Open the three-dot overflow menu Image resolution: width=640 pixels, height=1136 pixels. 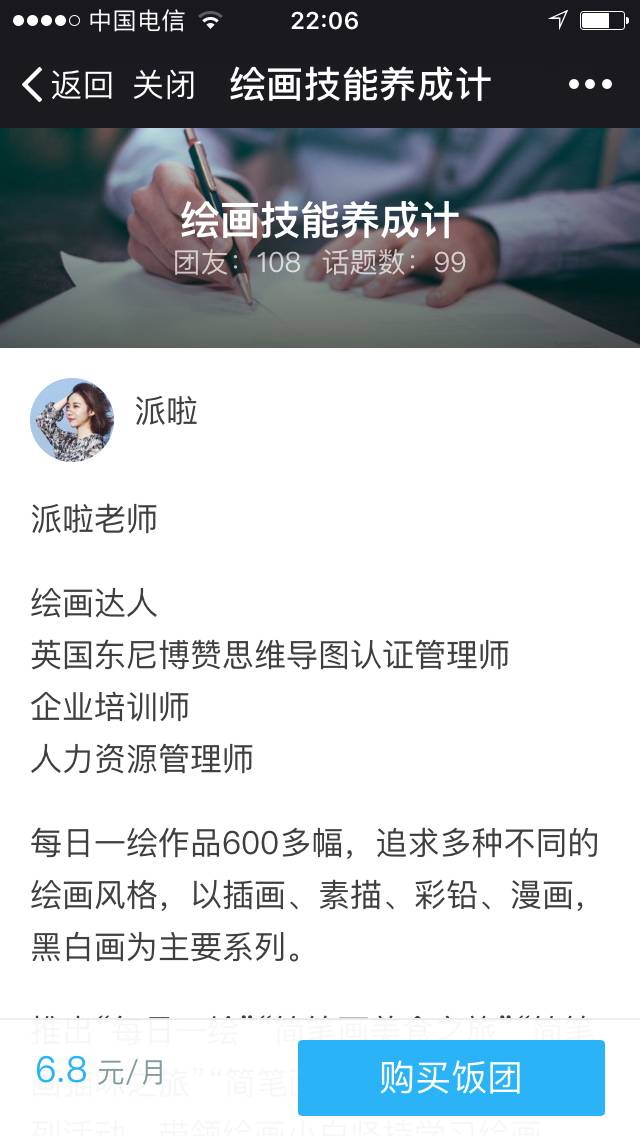pyautogui.click(x=590, y=85)
